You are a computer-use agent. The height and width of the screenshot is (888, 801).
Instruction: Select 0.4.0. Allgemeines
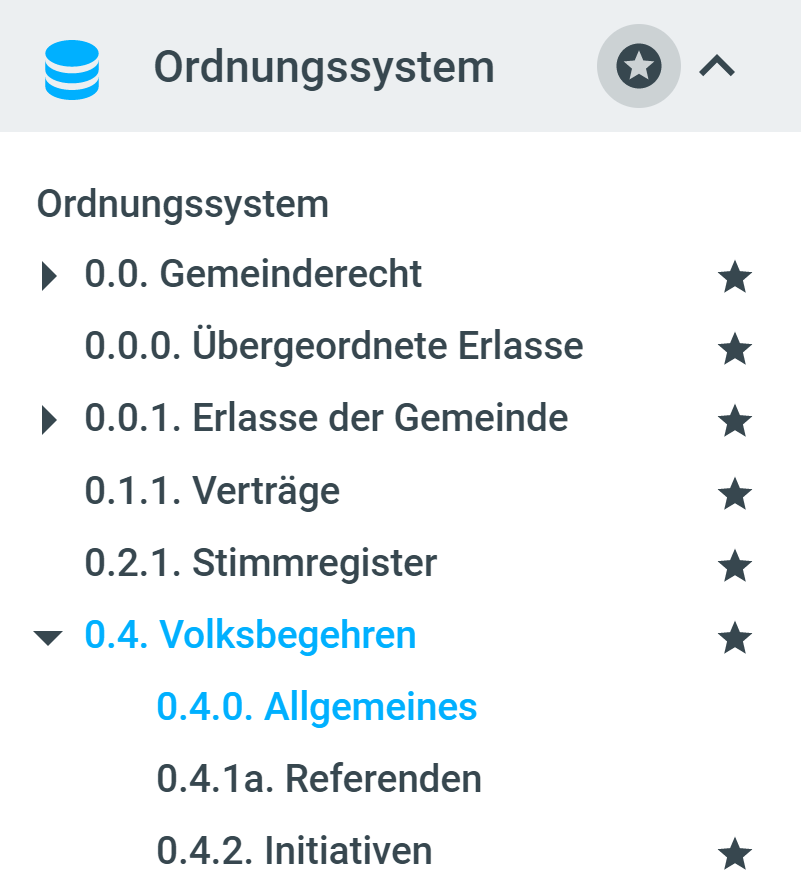click(317, 707)
